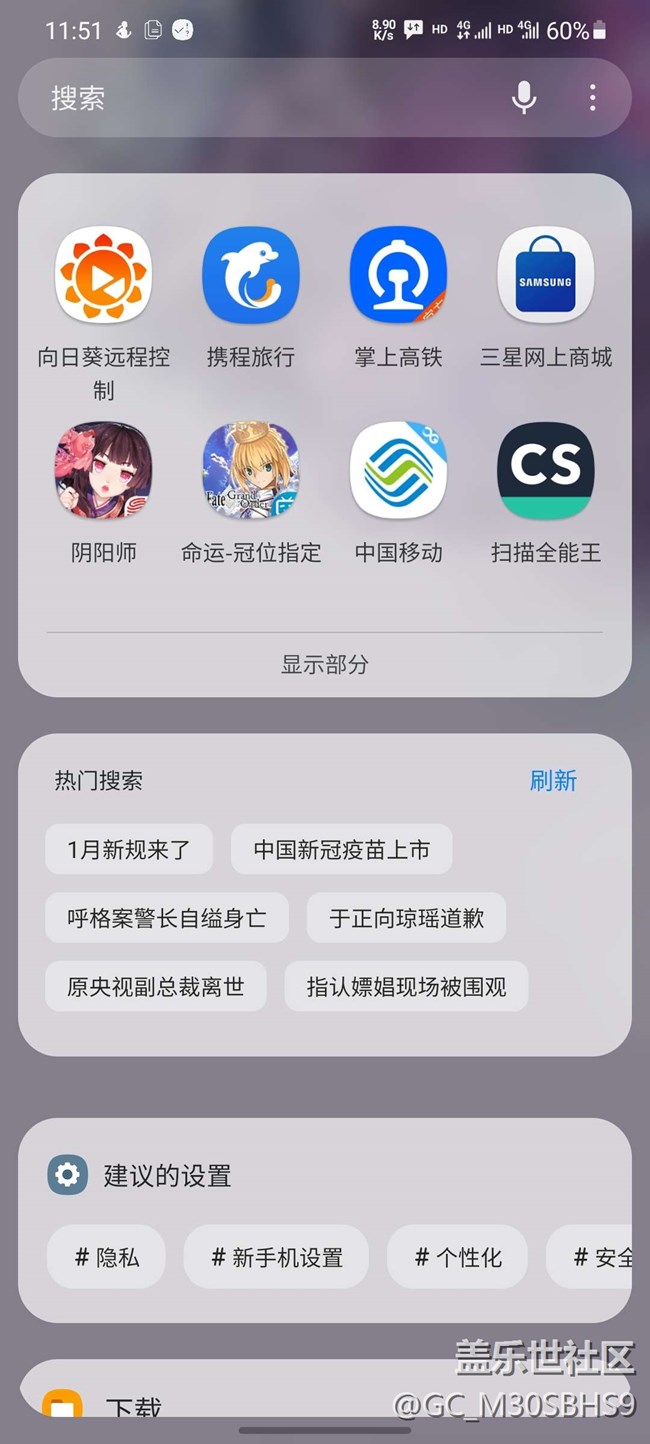Tap the 于正向琼瑶道歉 trending chip
This screenshot has height=1444, width=650.
click(406, 918)
